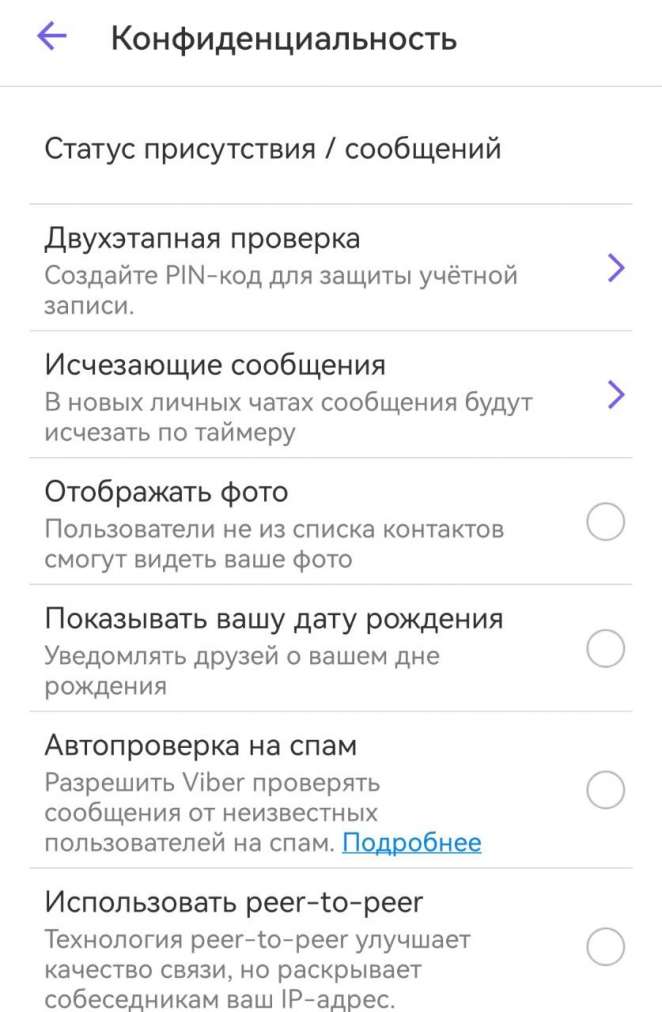Enable the Отображать фото option
Image resolution: width=662 pixels, height=1012 pixels.
pyautogui.click(x=605, y=522)
